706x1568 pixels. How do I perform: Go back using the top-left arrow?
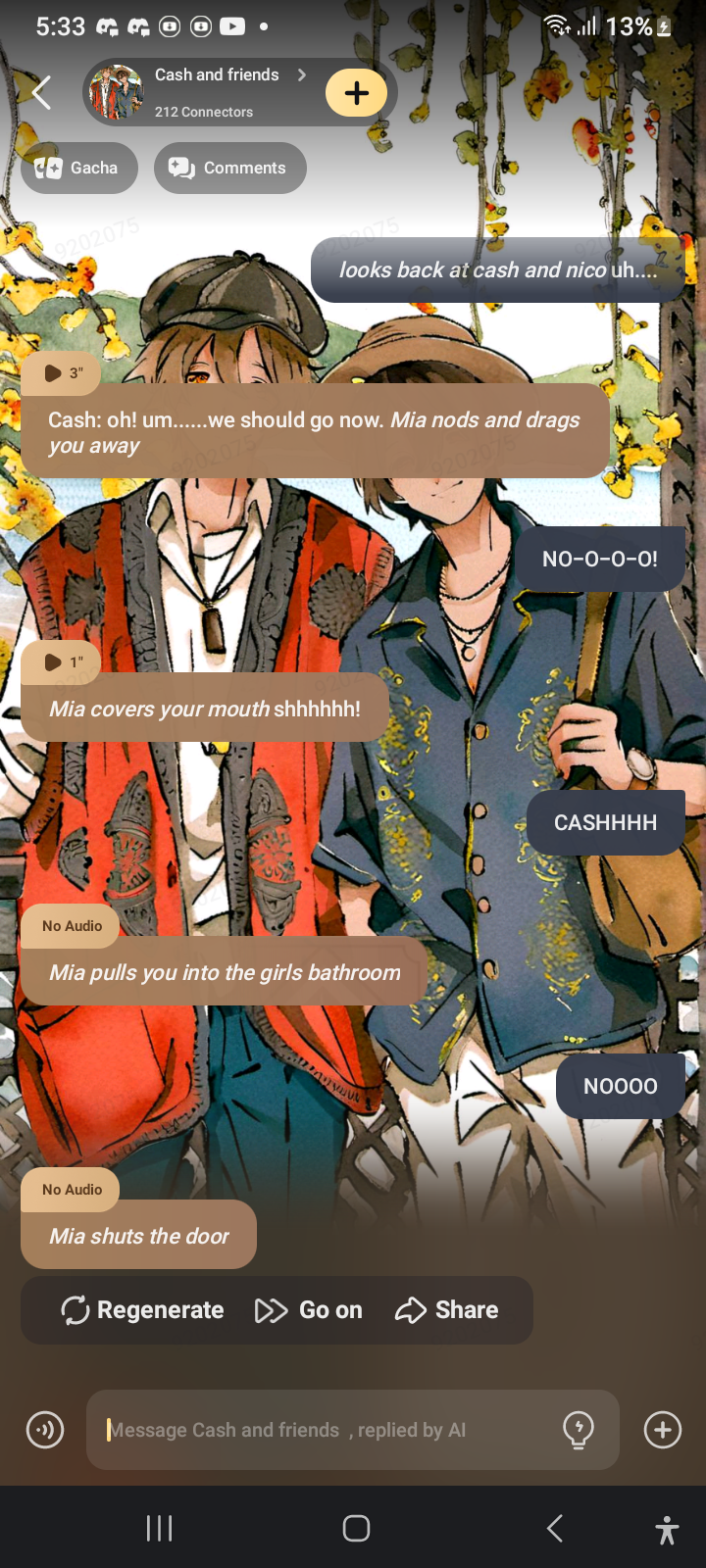tap(41, 93)
